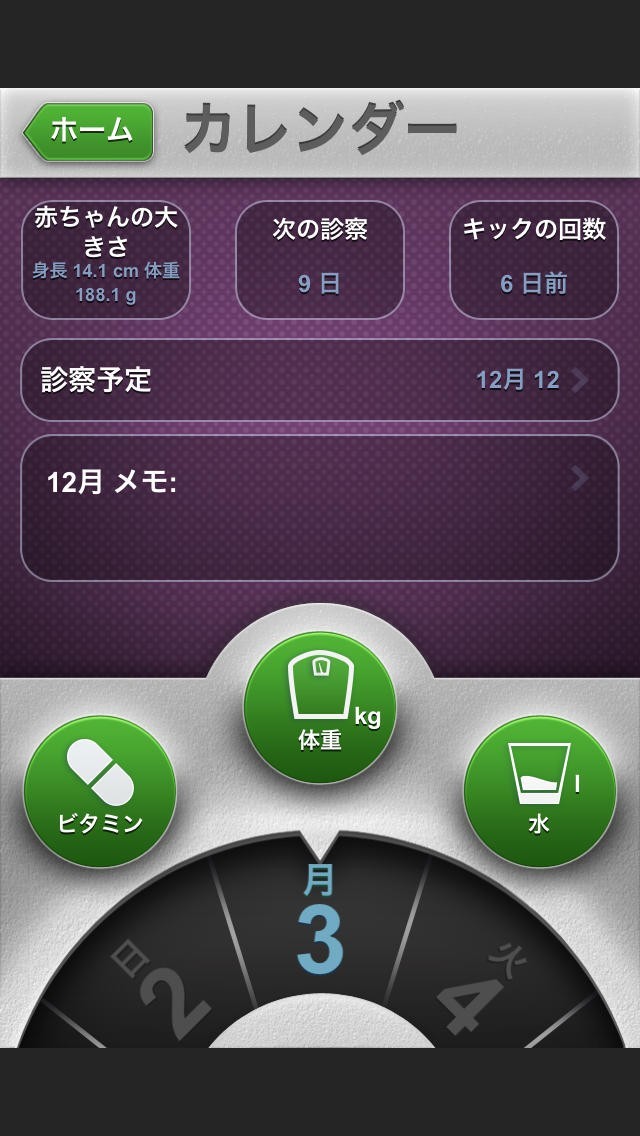Open the 診察予定 row for 12月 12

pos(320,380)
